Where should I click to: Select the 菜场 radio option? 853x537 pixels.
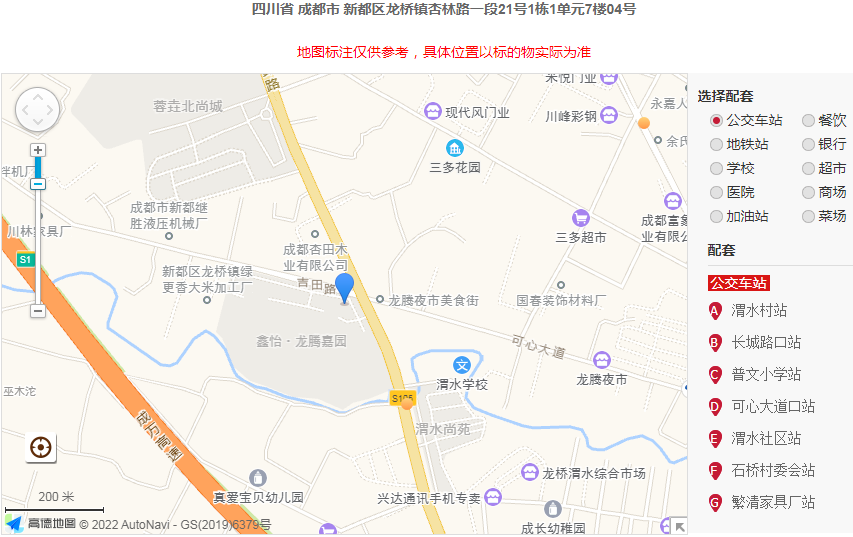808,216
